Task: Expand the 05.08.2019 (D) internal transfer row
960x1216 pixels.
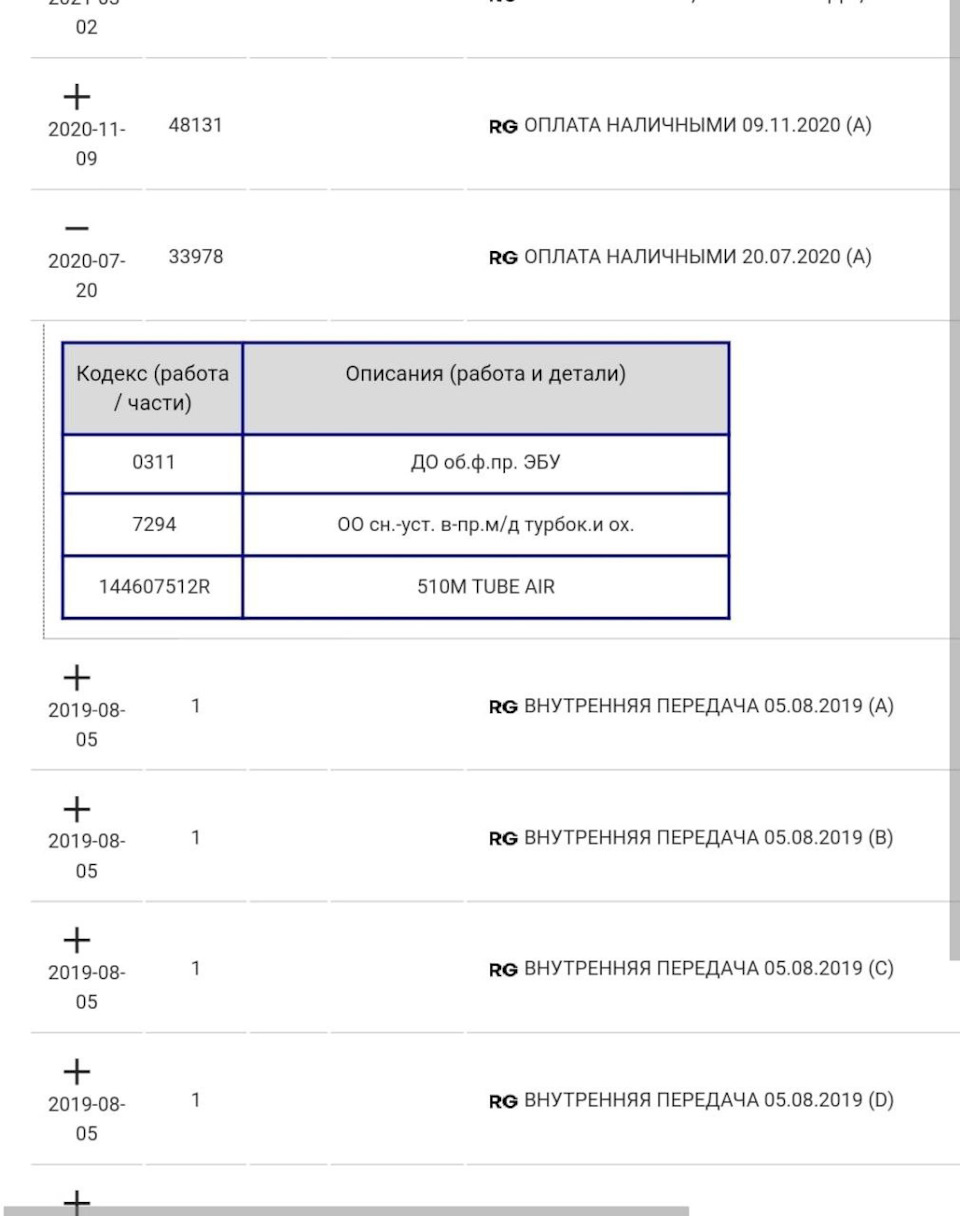Action: click(x=76, y=1072)
